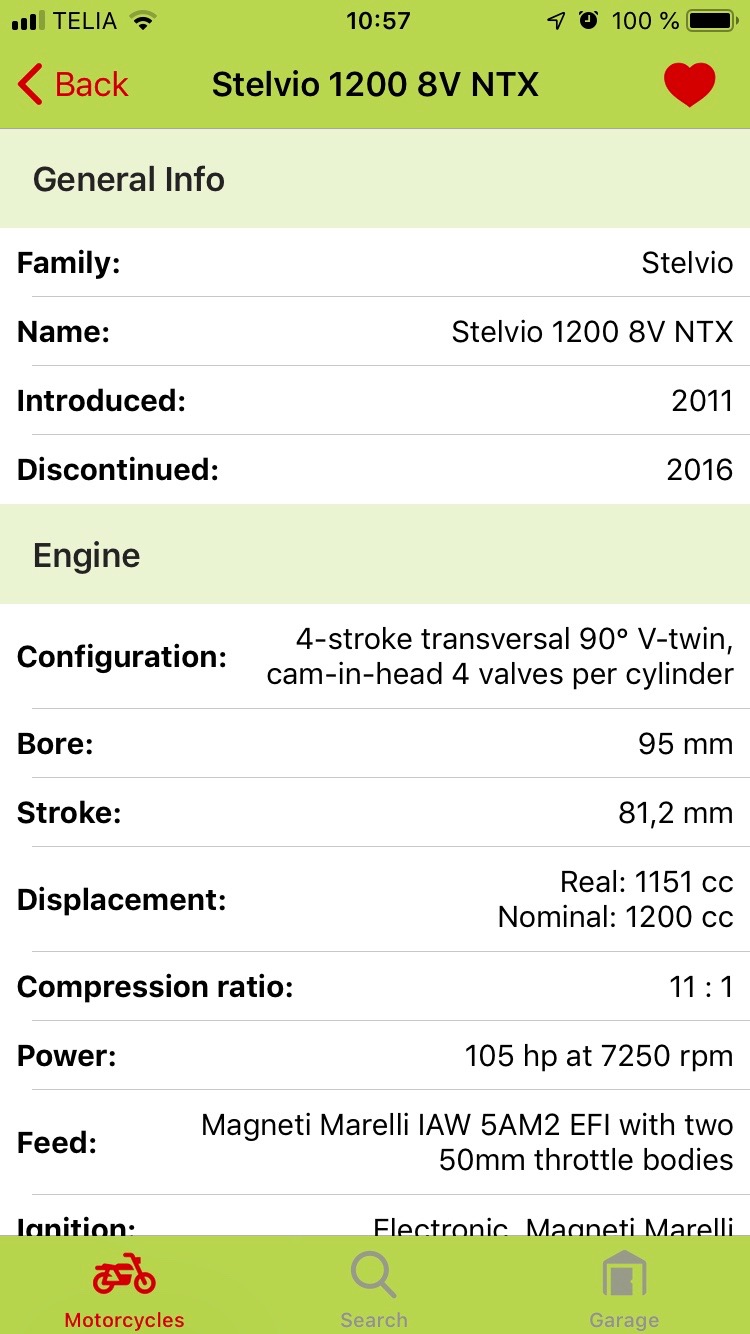
Task: Switch to the Motorcycles tab
Action: (125, 1290)
